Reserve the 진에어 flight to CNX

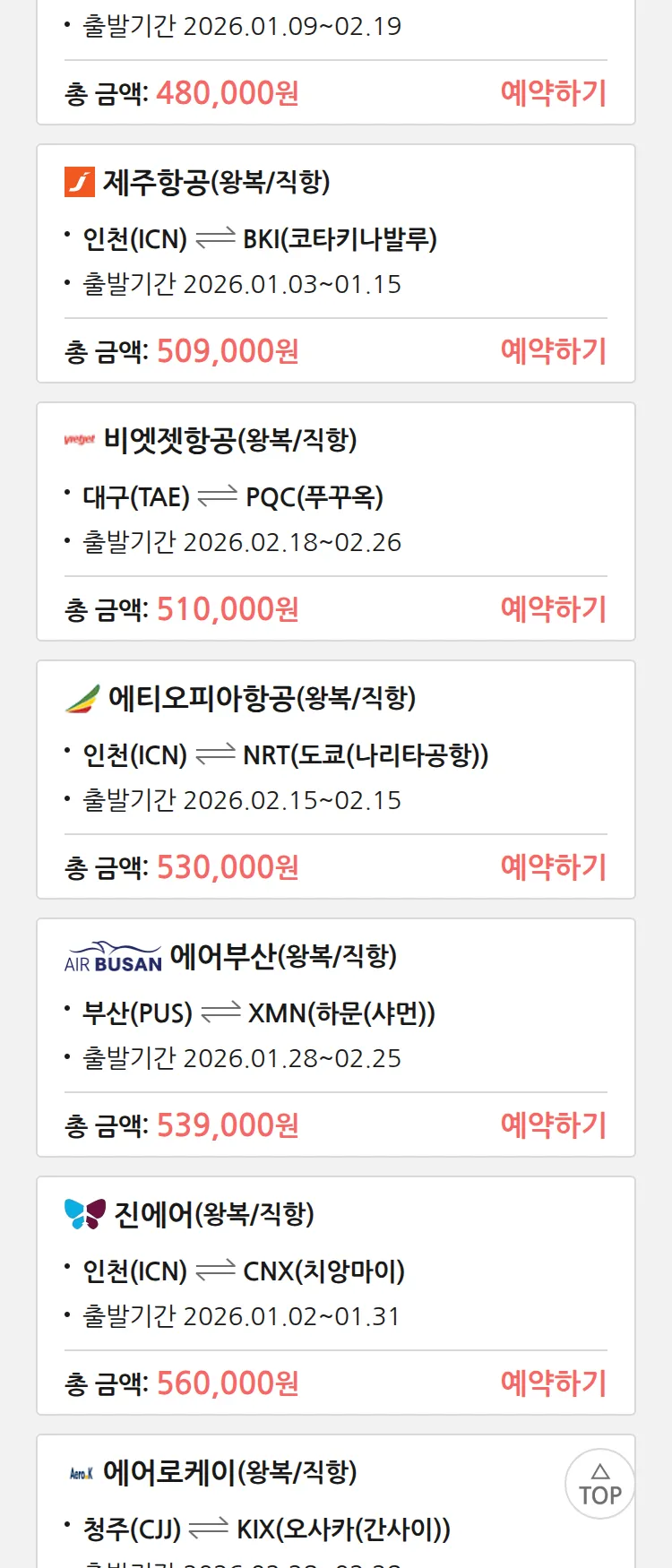553,1383
